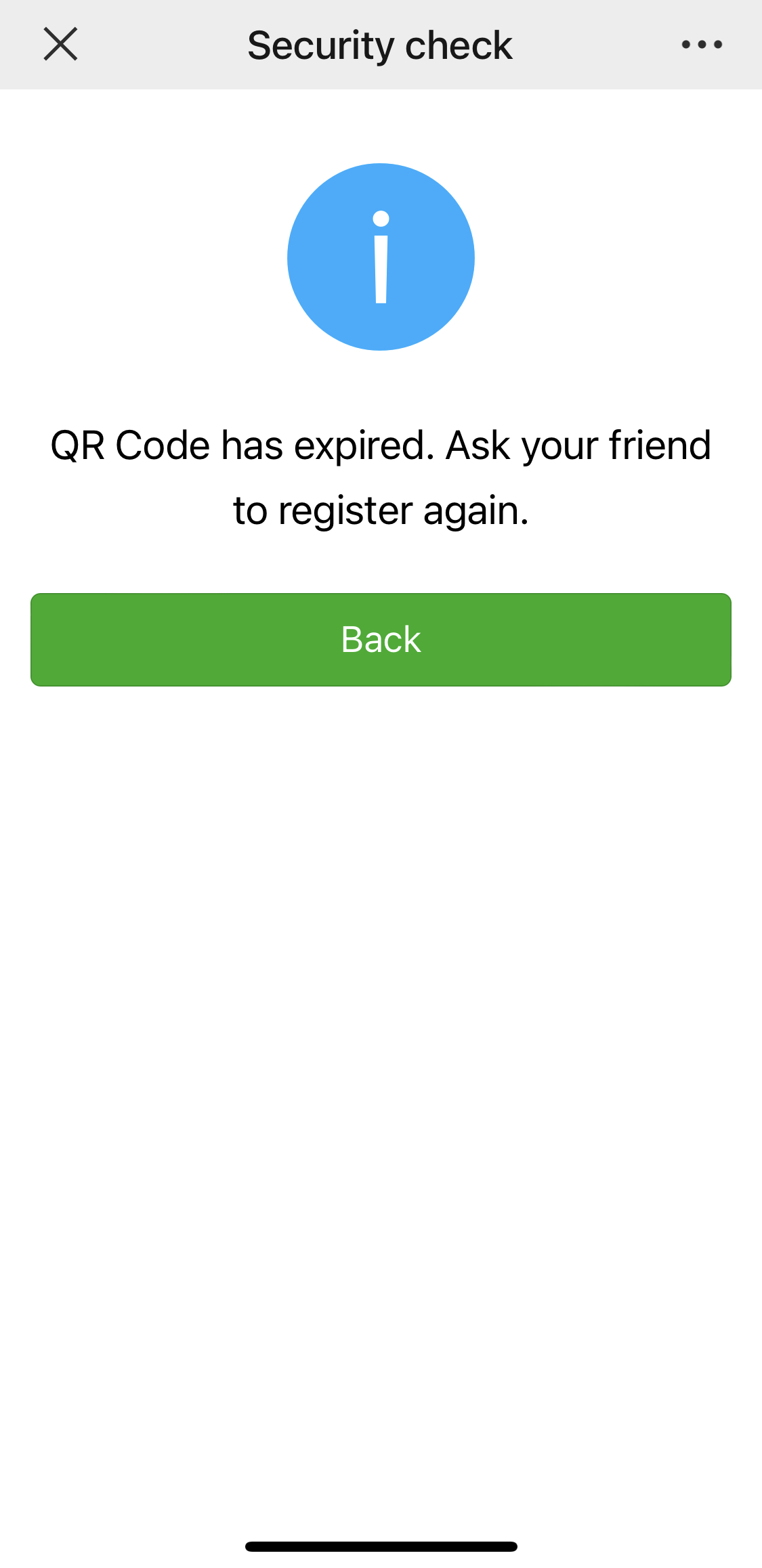Tap the green Back button

coord(381,639)
